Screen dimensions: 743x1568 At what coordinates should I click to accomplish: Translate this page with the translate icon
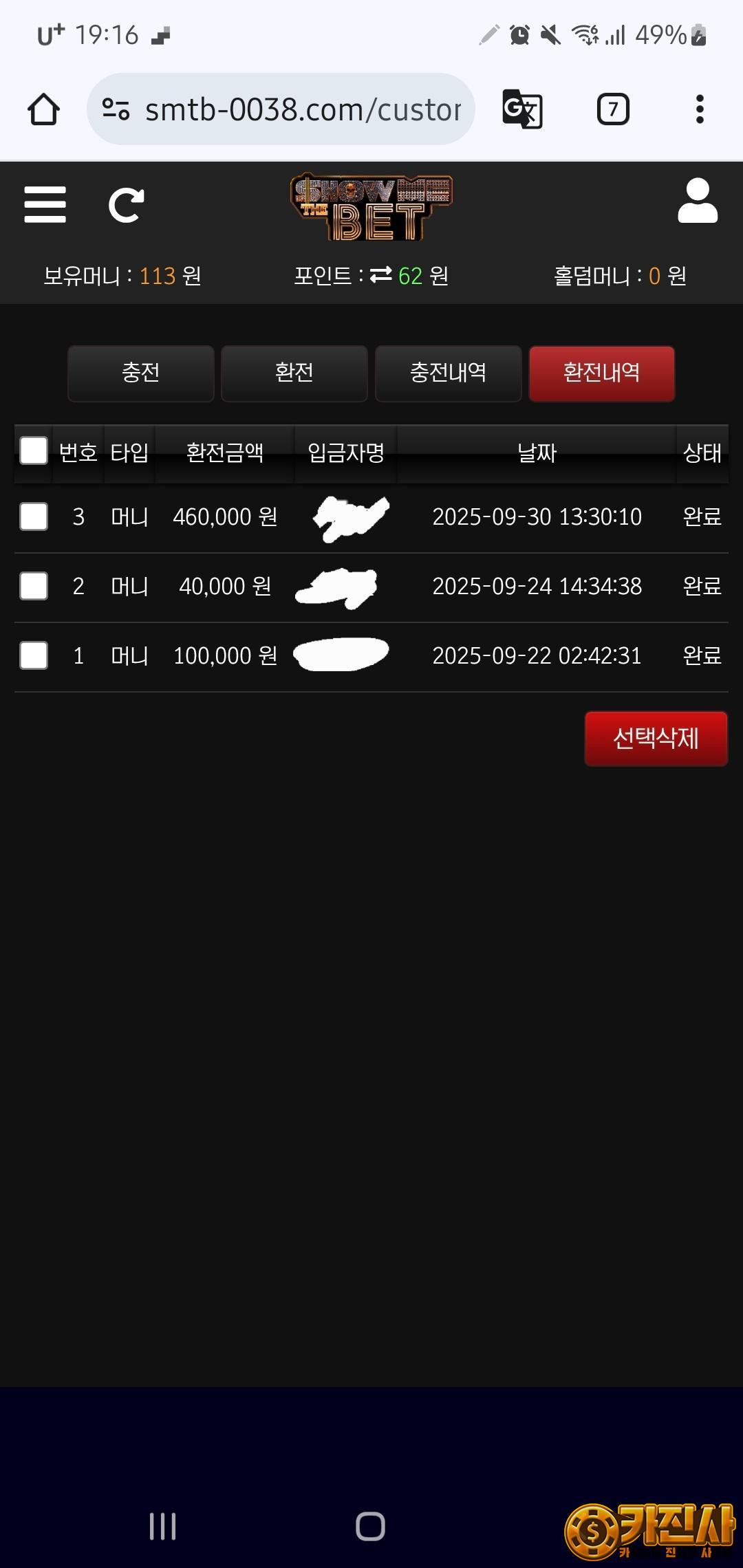pyautogui.click(x=522, y=109)
